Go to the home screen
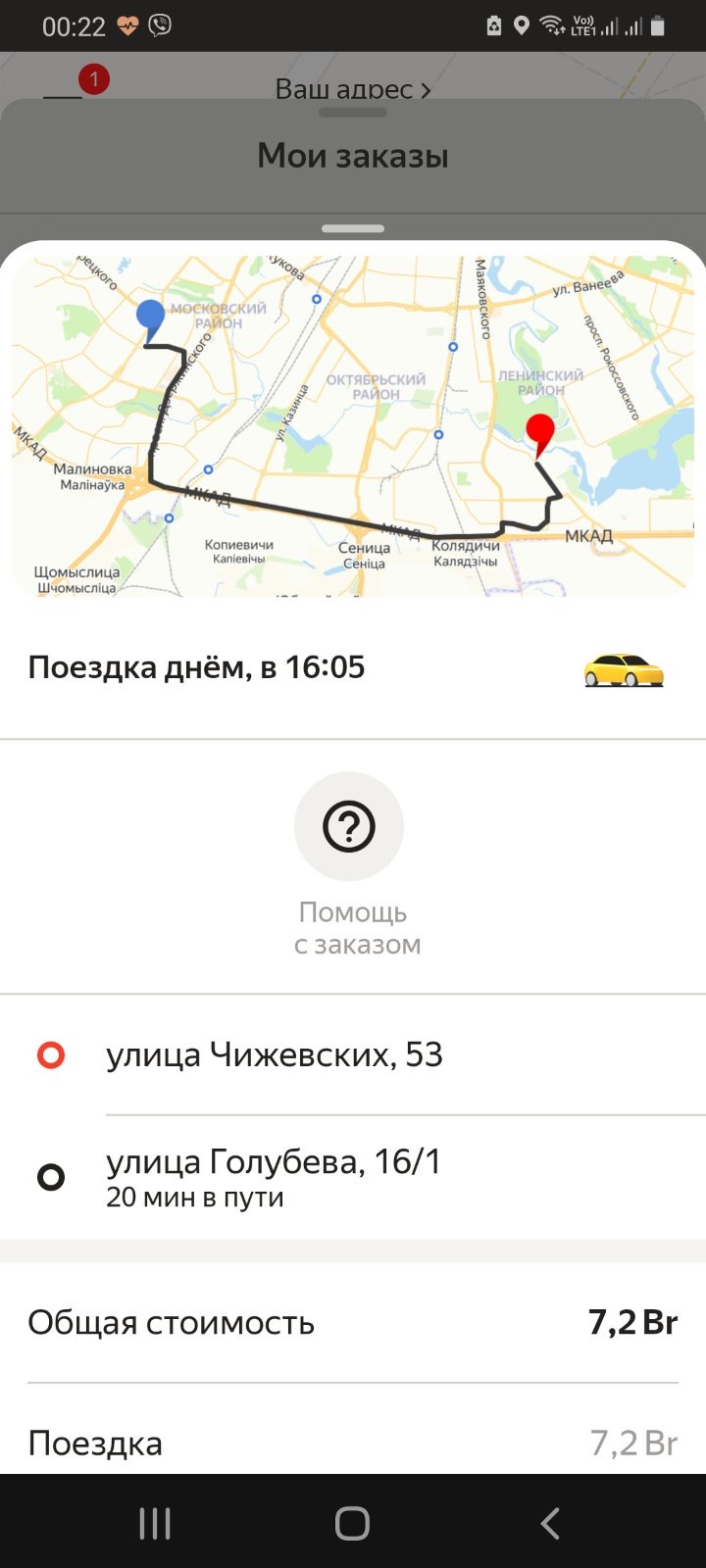Viewport: 706px width, 1568px height. (x=352, y=1523)
